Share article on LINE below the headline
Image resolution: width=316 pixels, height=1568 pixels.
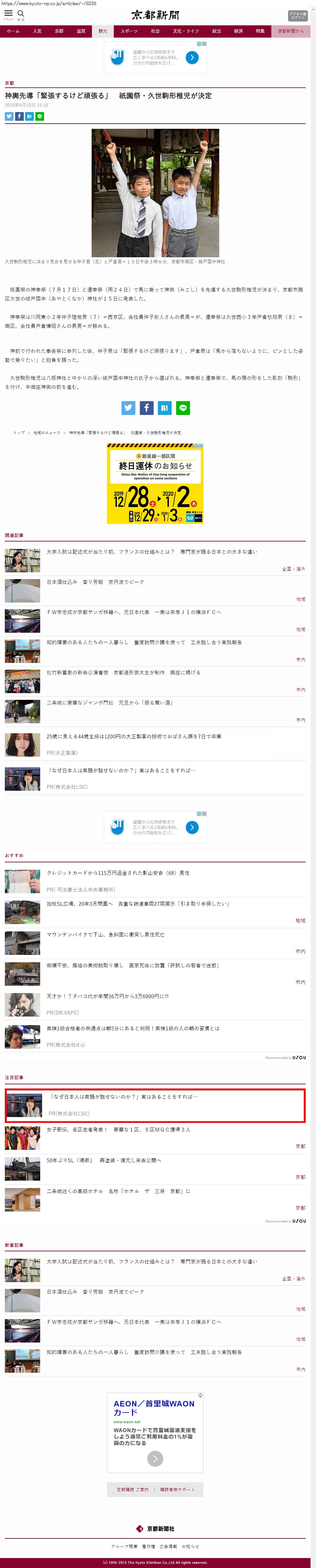pyautogui.click(x=40, y=116)
